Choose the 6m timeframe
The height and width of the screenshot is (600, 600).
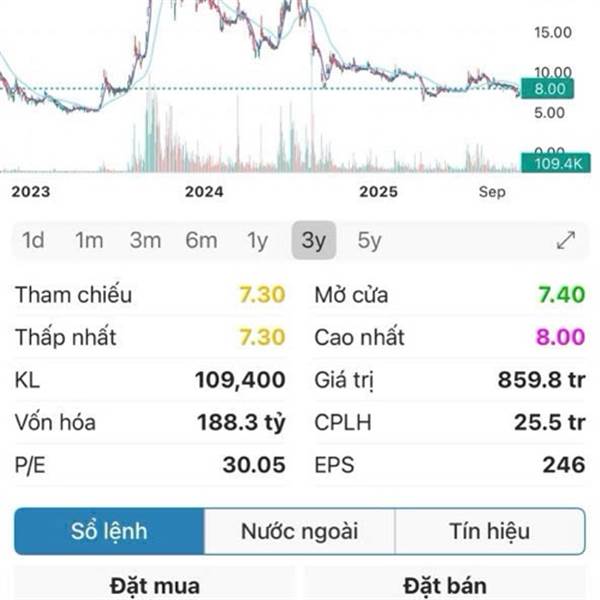tap(201, 241)
